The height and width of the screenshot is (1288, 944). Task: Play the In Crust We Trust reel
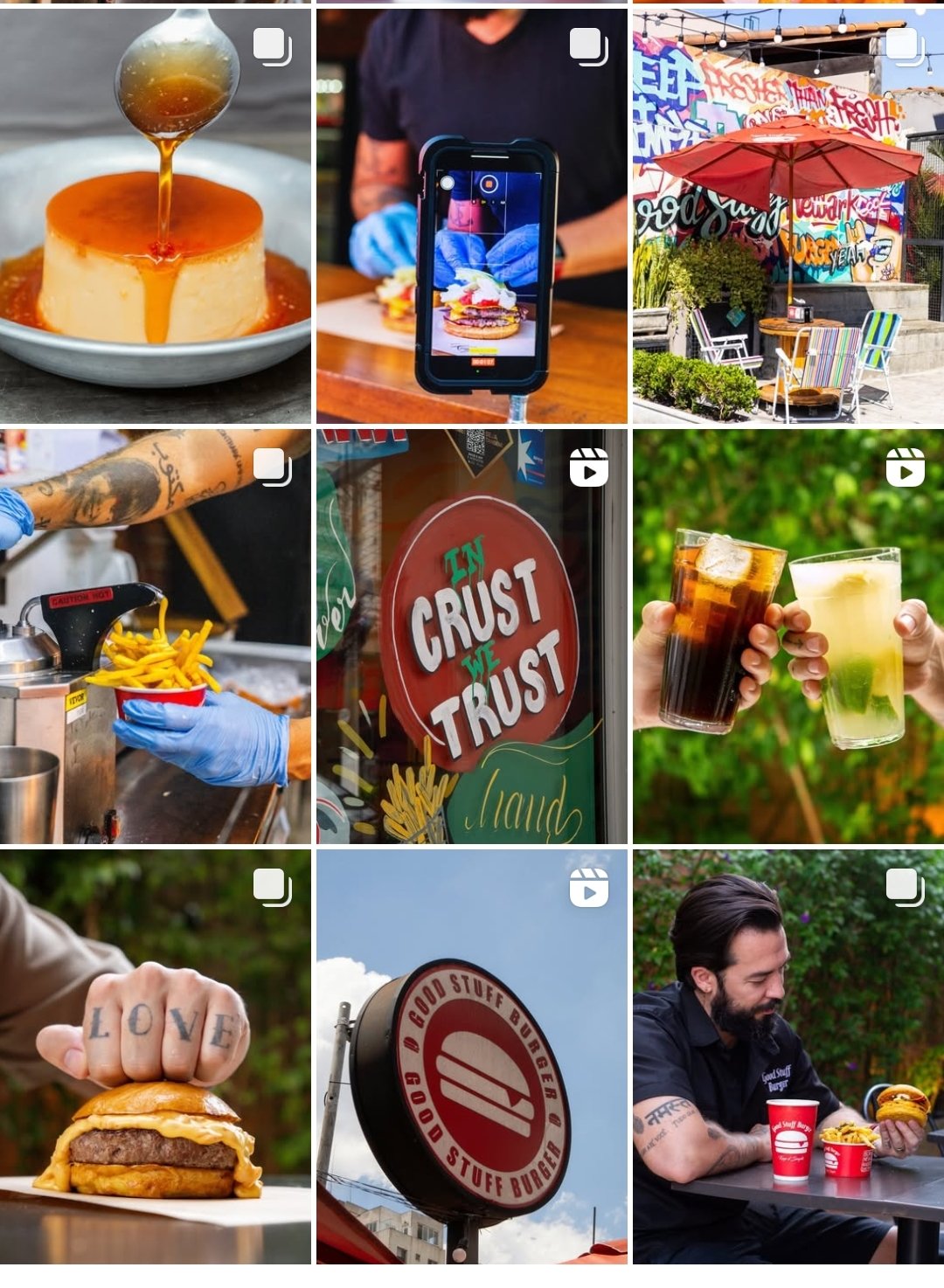pyautogui.click(x=472, y=636)
